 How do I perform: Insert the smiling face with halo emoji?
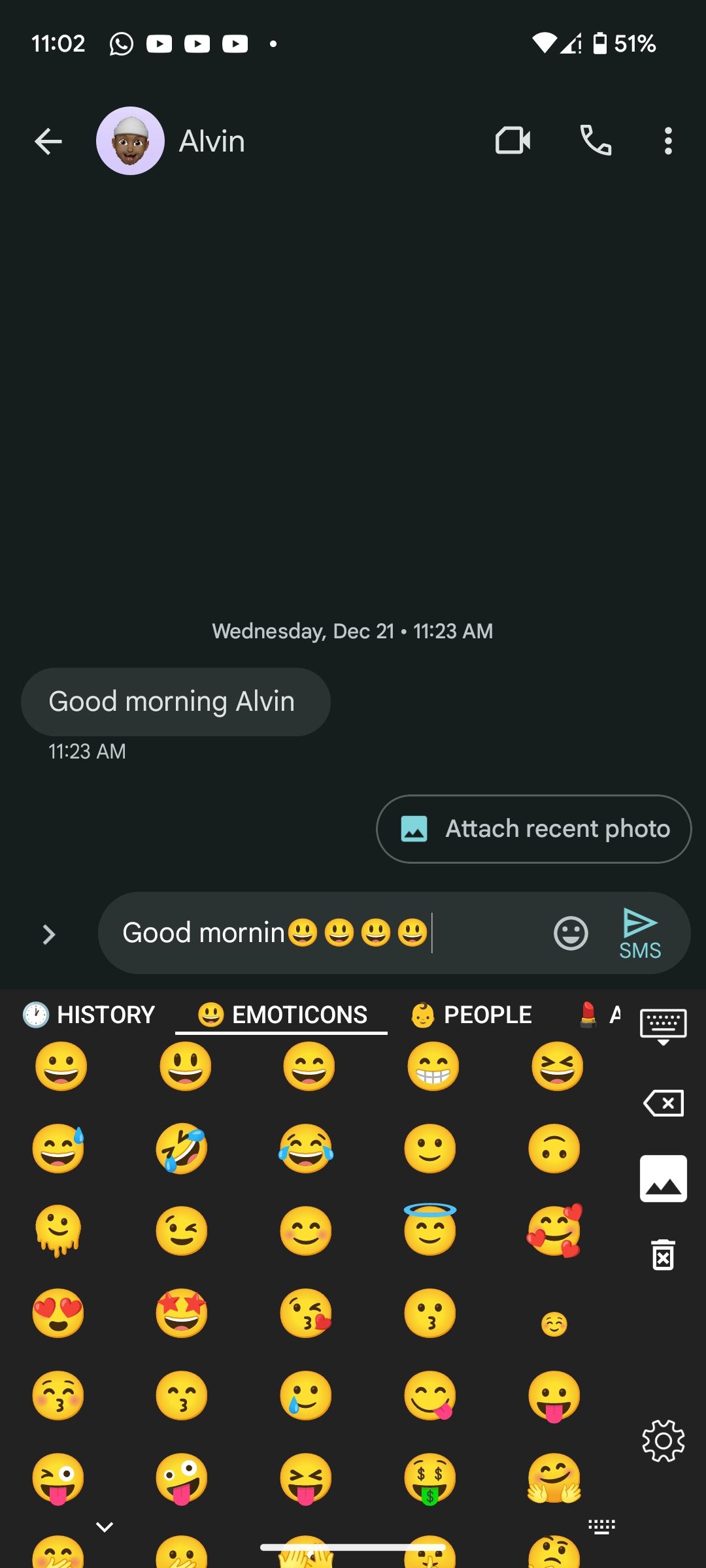[430, 1230]
